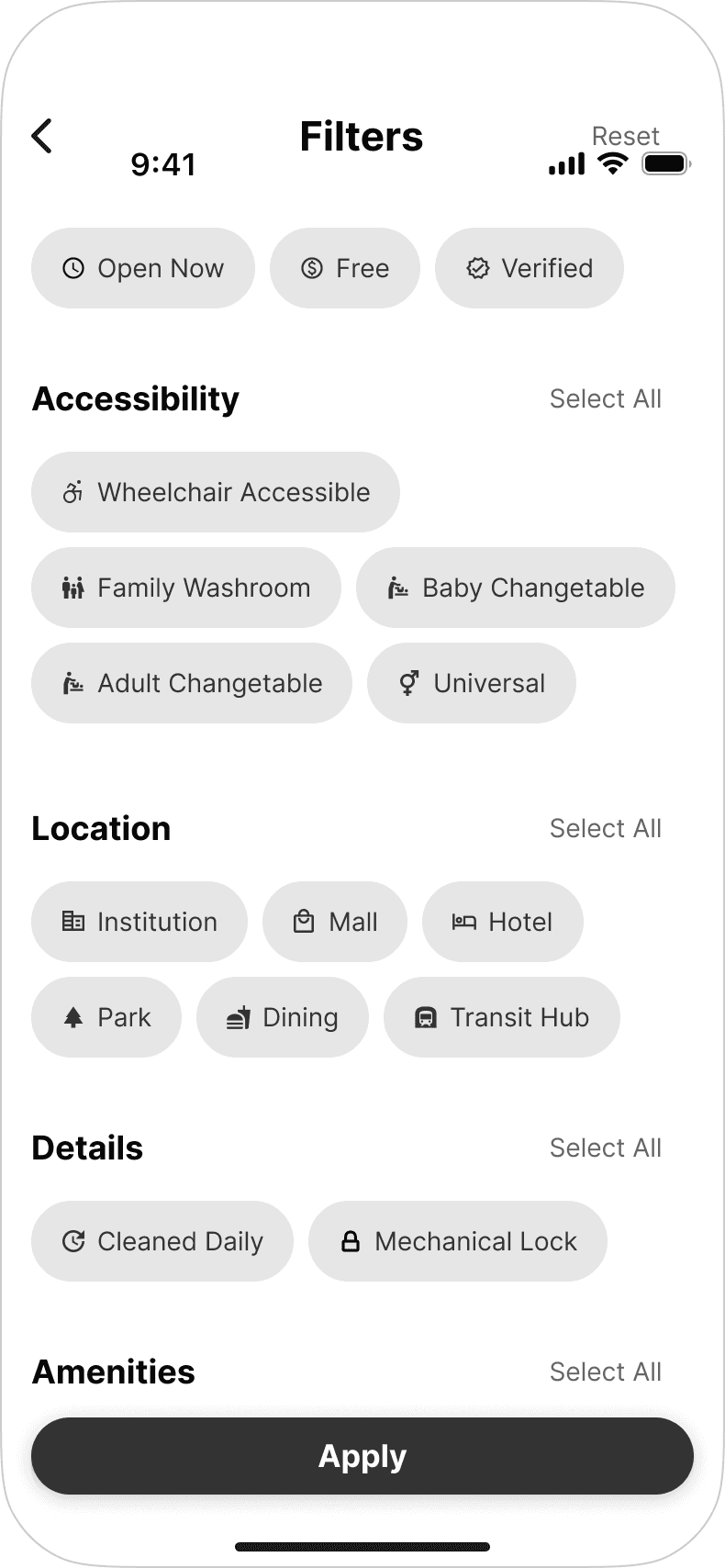Choose the Wheelchair Accessible chip

[x=216, y=492]
